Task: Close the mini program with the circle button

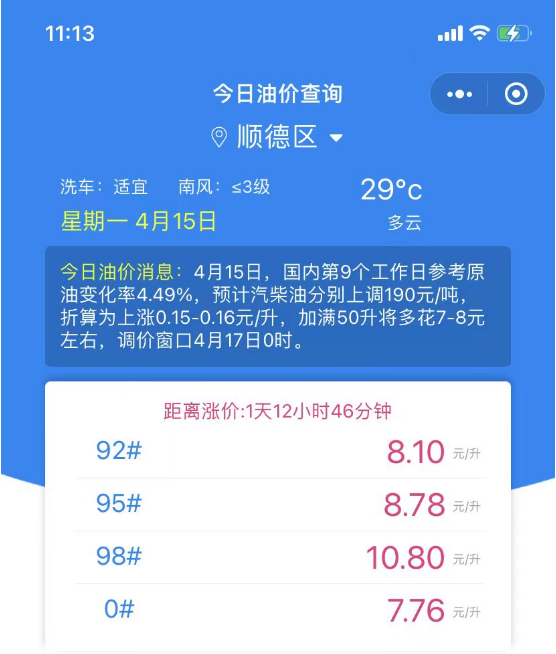Action: click(x=516, y=94)
